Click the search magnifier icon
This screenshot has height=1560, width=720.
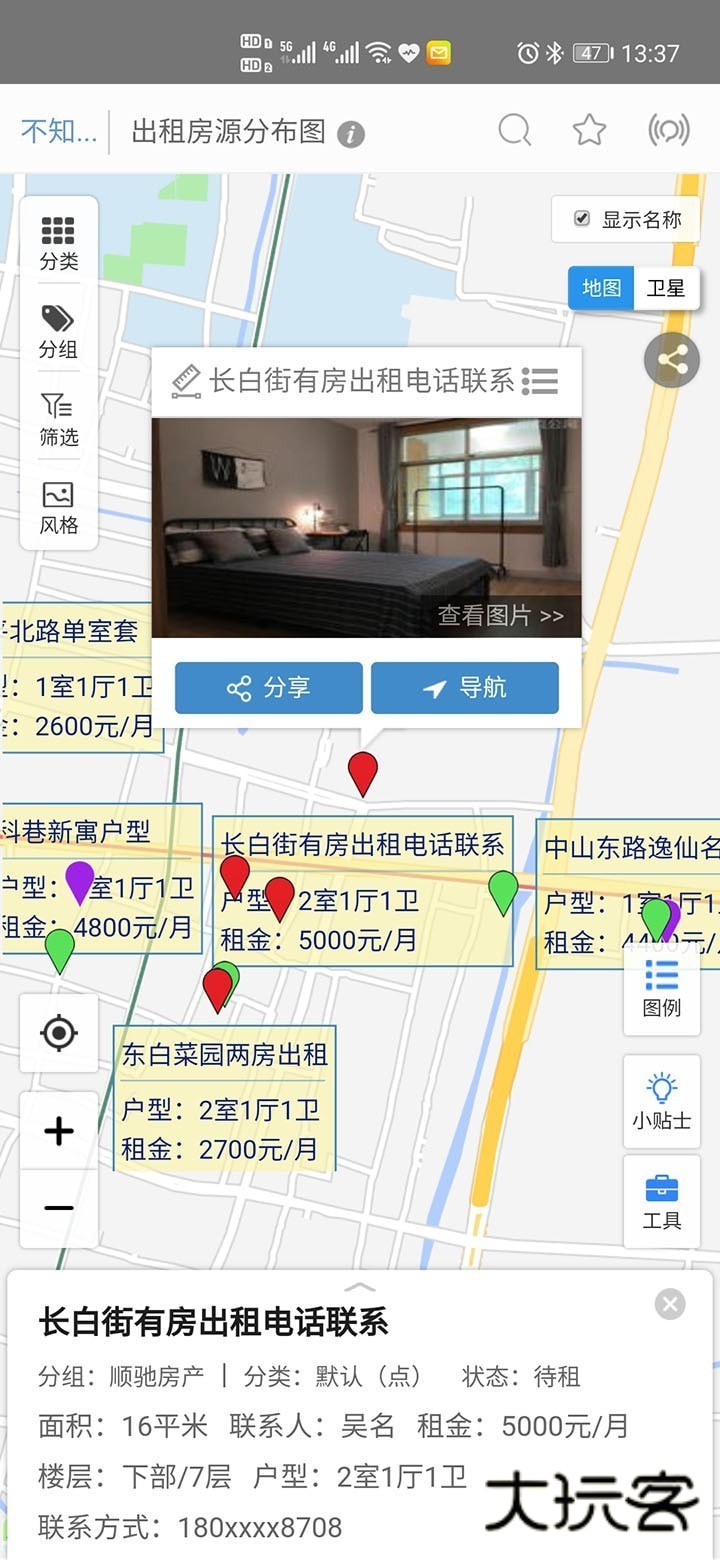(514, 130)
